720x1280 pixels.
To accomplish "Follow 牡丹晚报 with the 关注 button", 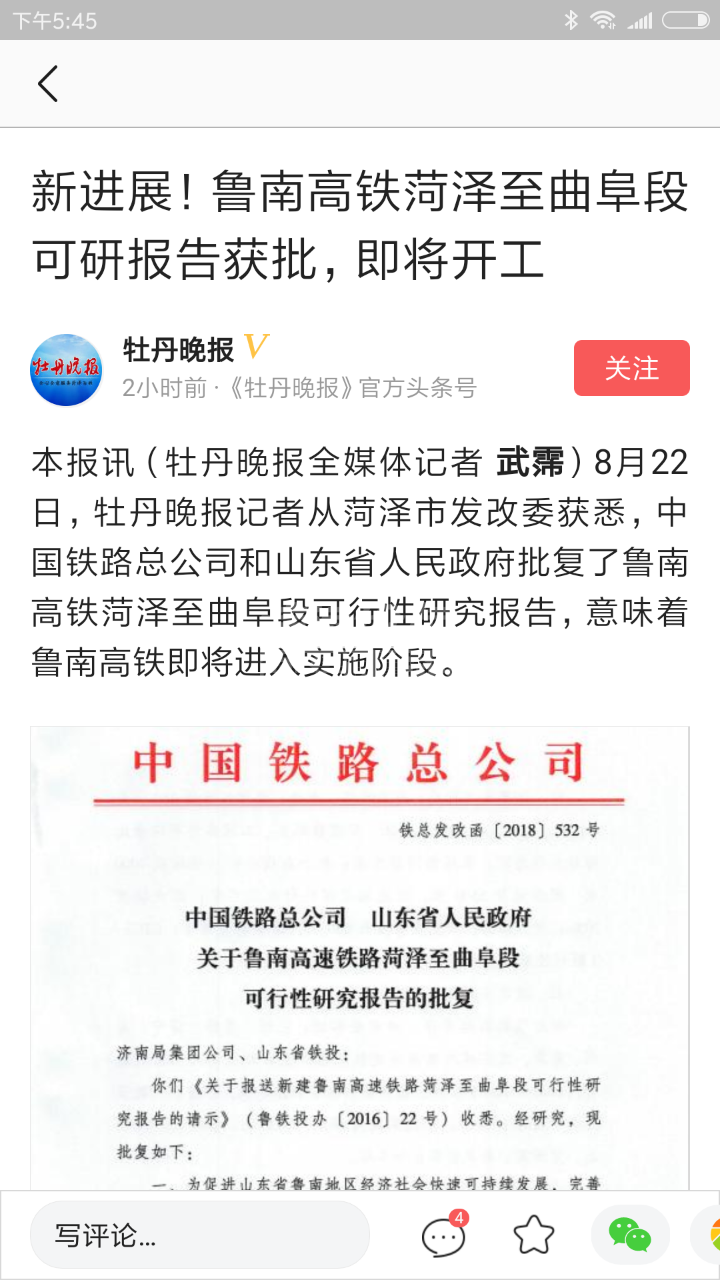I will pyautogui.click(x=631, y=368).
